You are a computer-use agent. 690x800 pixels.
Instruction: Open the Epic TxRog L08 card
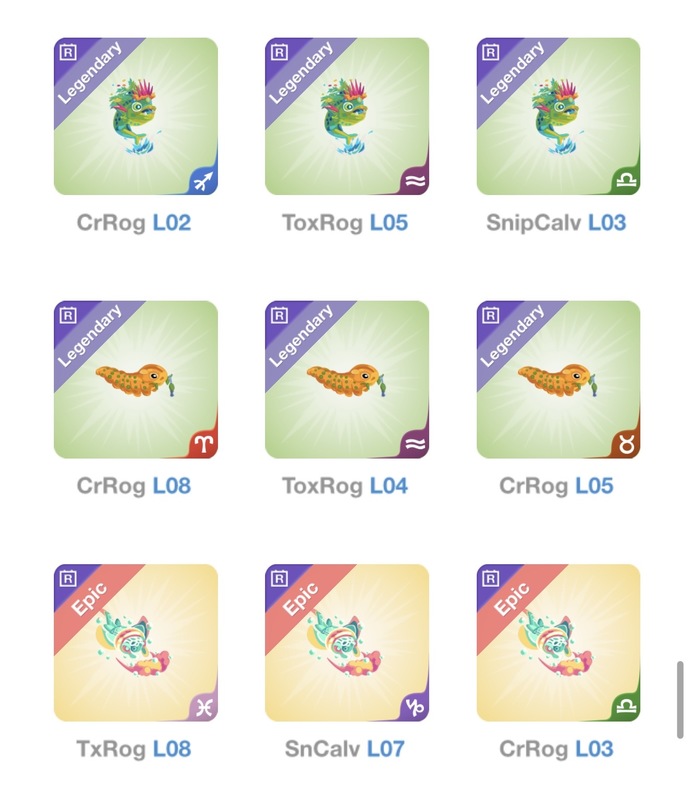(135, 642)
